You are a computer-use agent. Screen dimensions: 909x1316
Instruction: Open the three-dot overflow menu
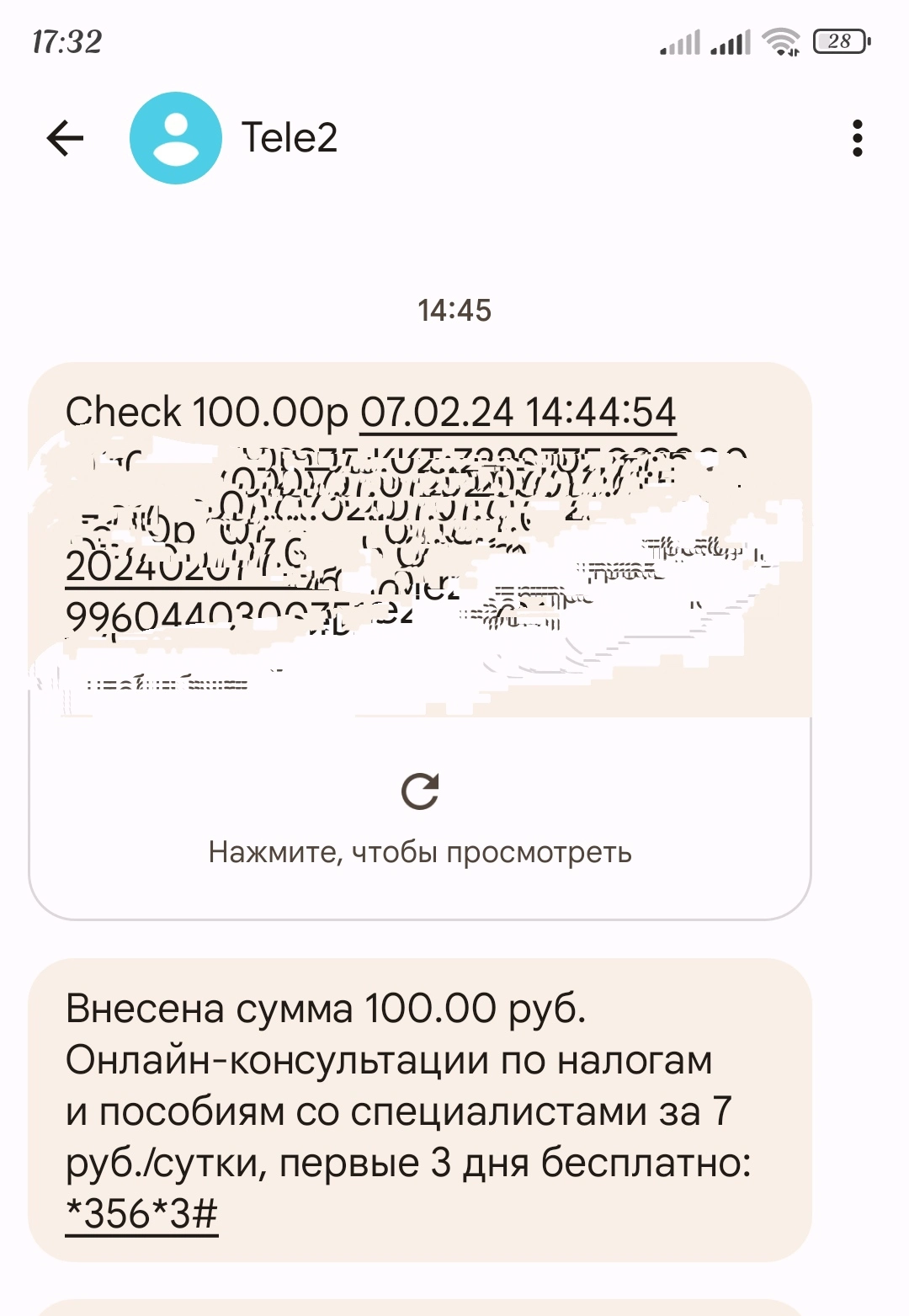857,138
